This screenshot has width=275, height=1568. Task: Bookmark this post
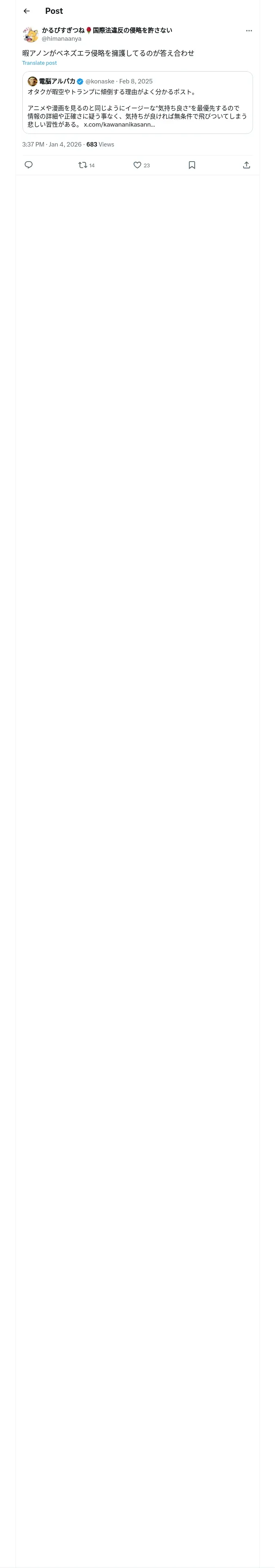click(x=192, y=165)
